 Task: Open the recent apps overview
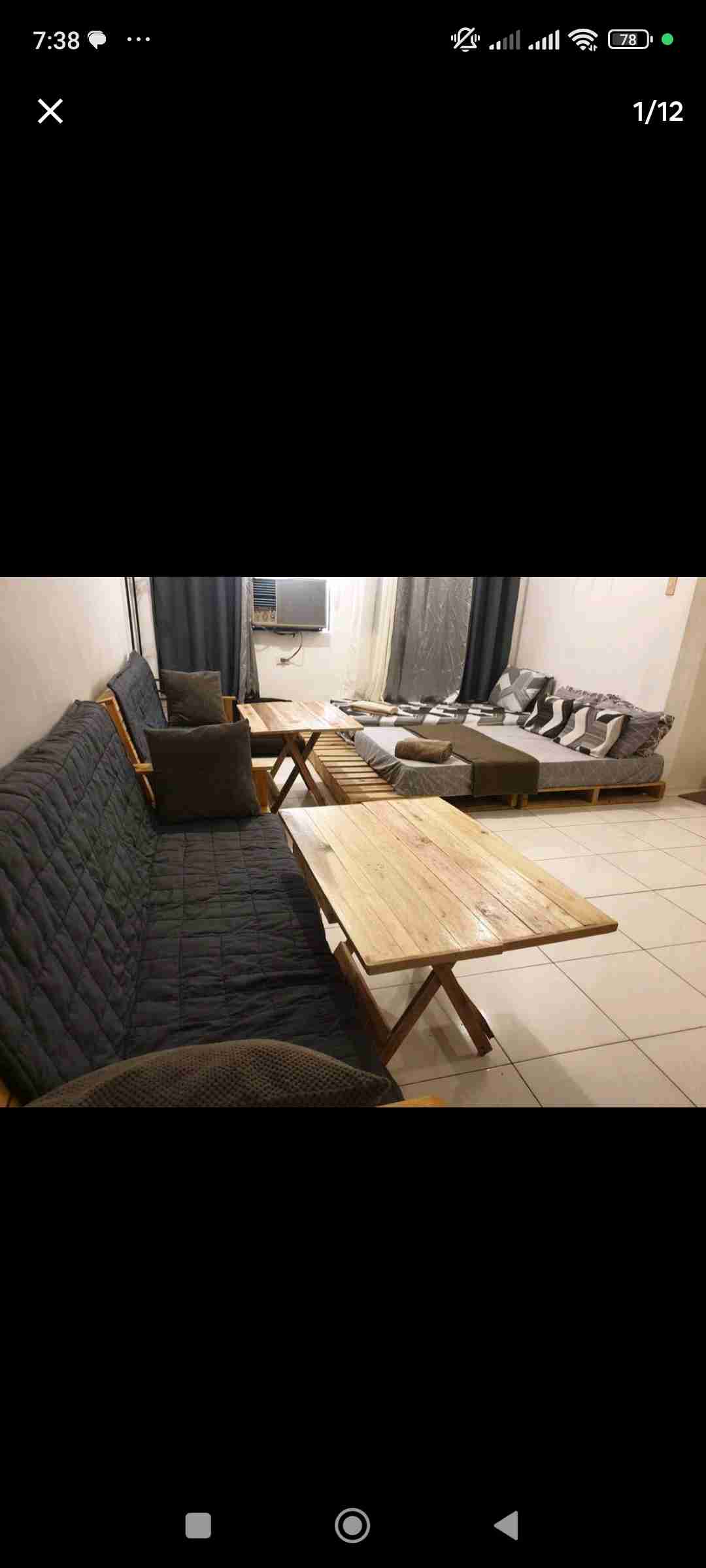[x=198, y=1526]
